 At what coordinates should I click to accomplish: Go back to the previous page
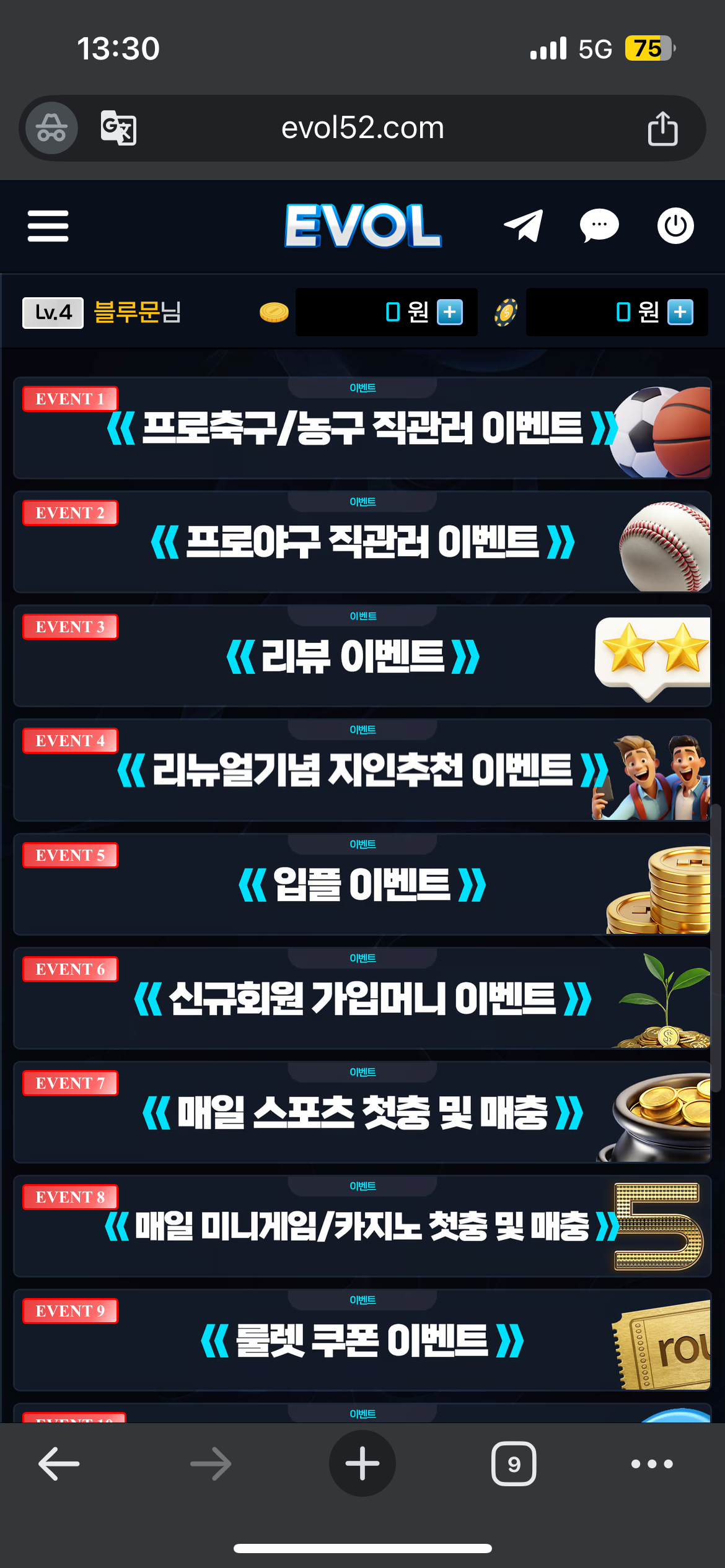click(x=59, y=1464)
